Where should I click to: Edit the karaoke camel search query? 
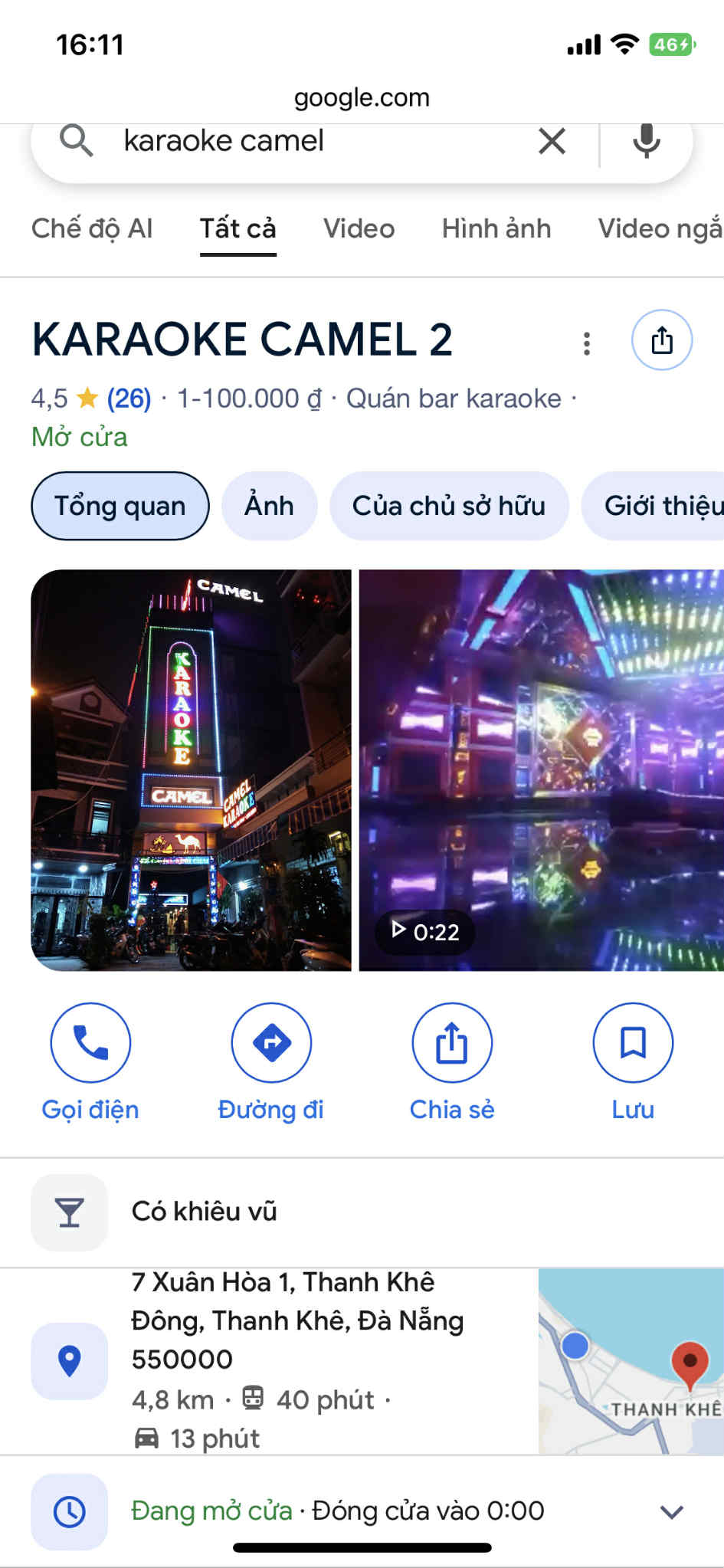pos(306,142)
